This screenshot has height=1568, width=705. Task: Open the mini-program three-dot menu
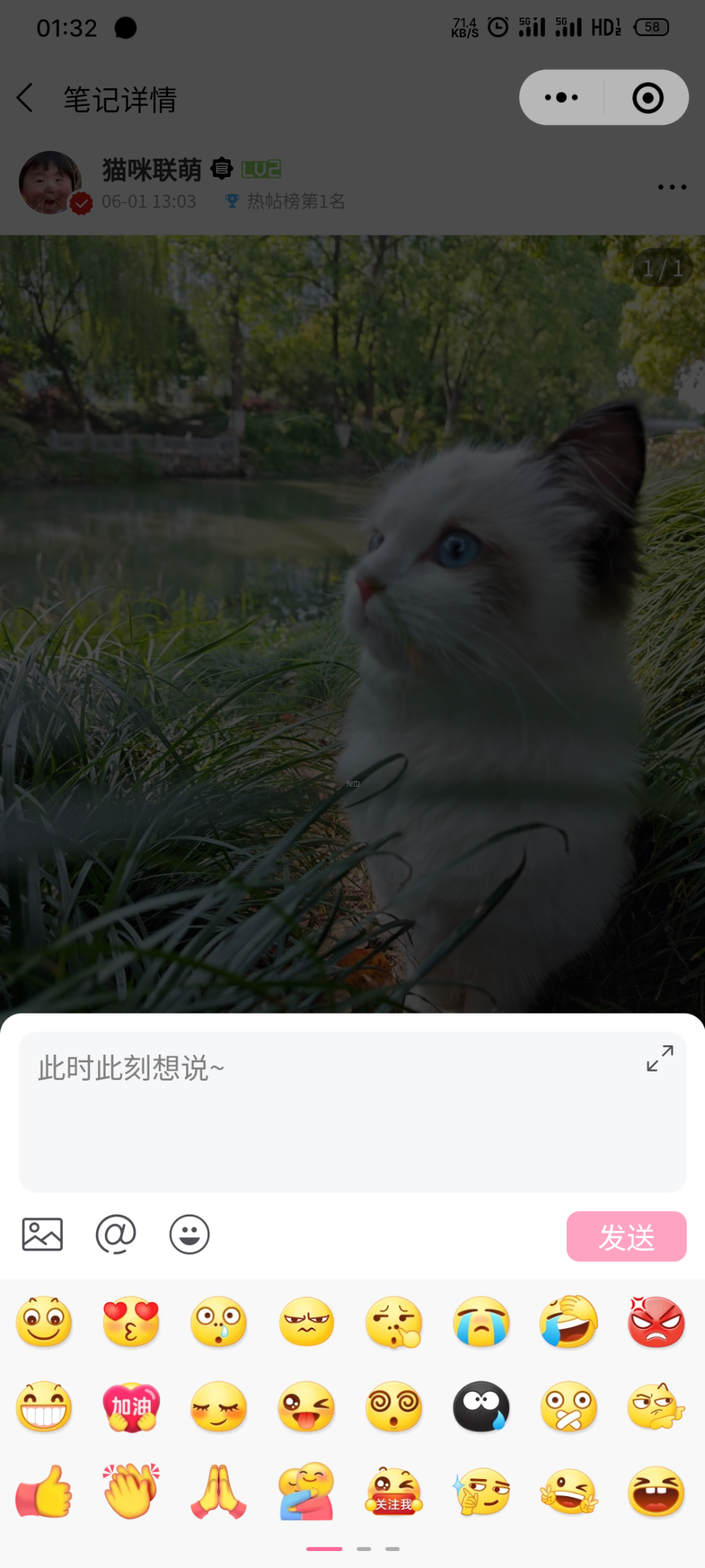coord(562,98)
